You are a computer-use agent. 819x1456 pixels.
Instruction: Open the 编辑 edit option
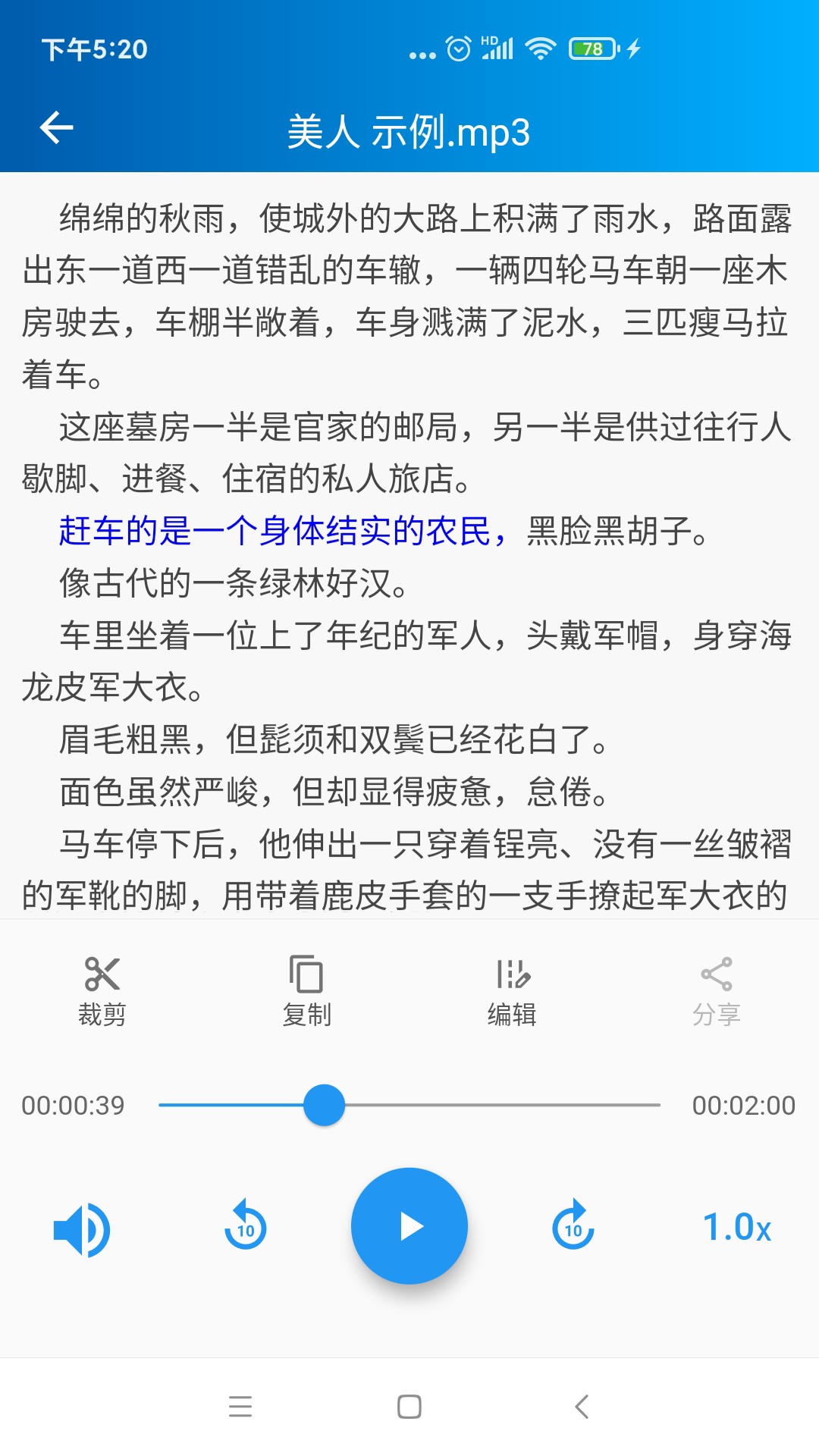tap(512, 992)
